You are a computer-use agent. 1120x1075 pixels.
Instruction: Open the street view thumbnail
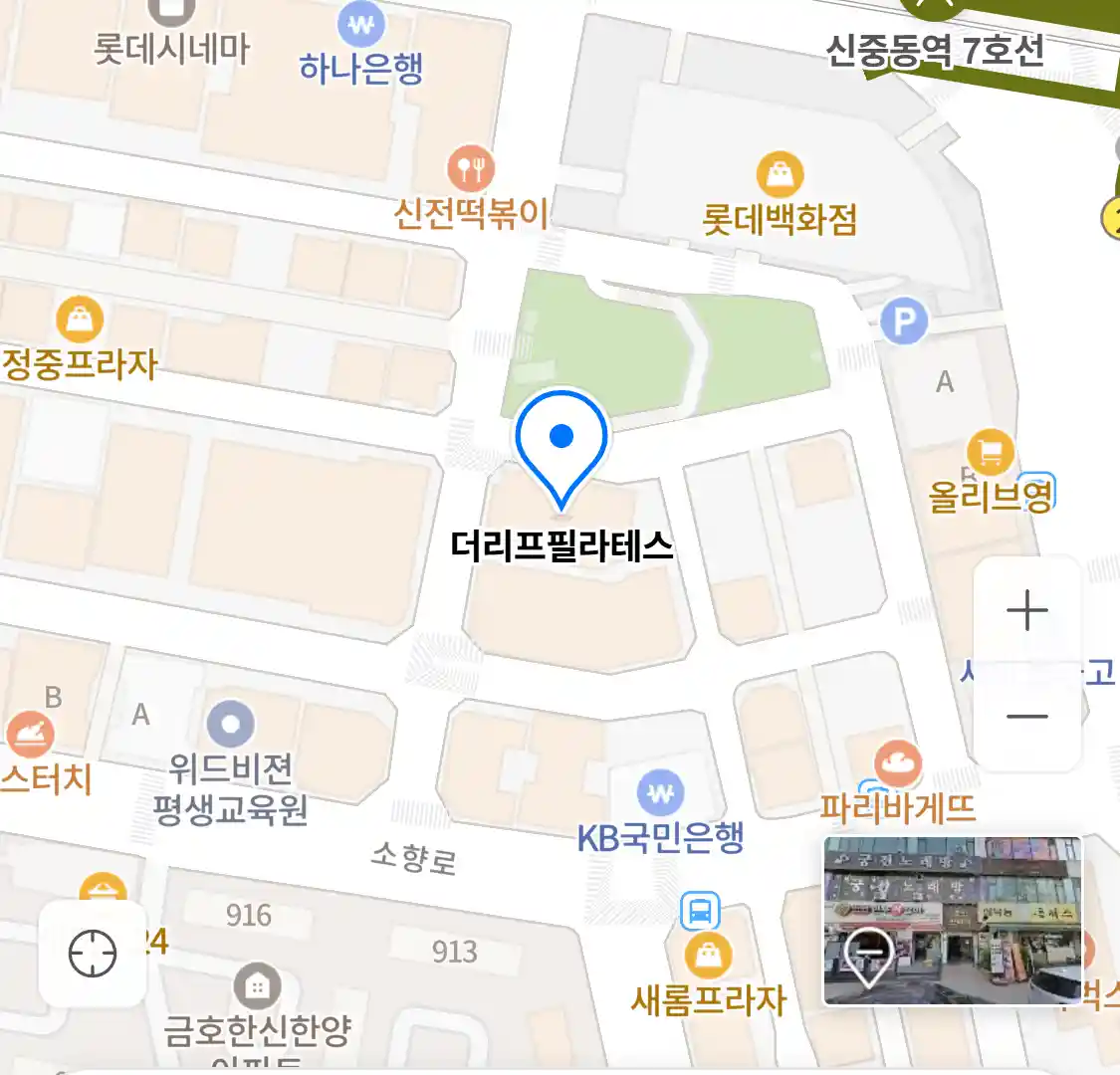952,921
